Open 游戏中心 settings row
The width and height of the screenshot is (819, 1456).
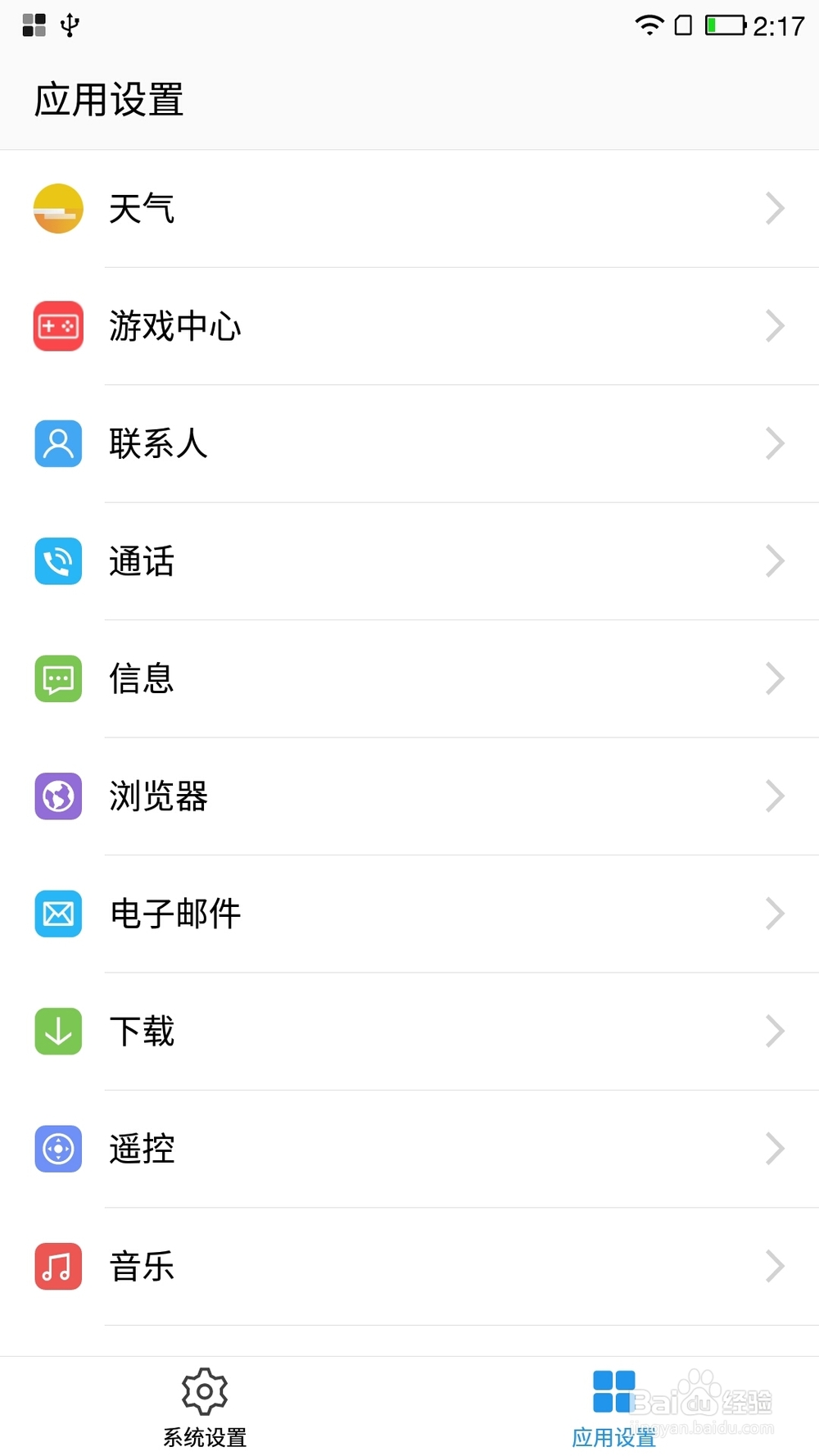click(x=409, y=326)
